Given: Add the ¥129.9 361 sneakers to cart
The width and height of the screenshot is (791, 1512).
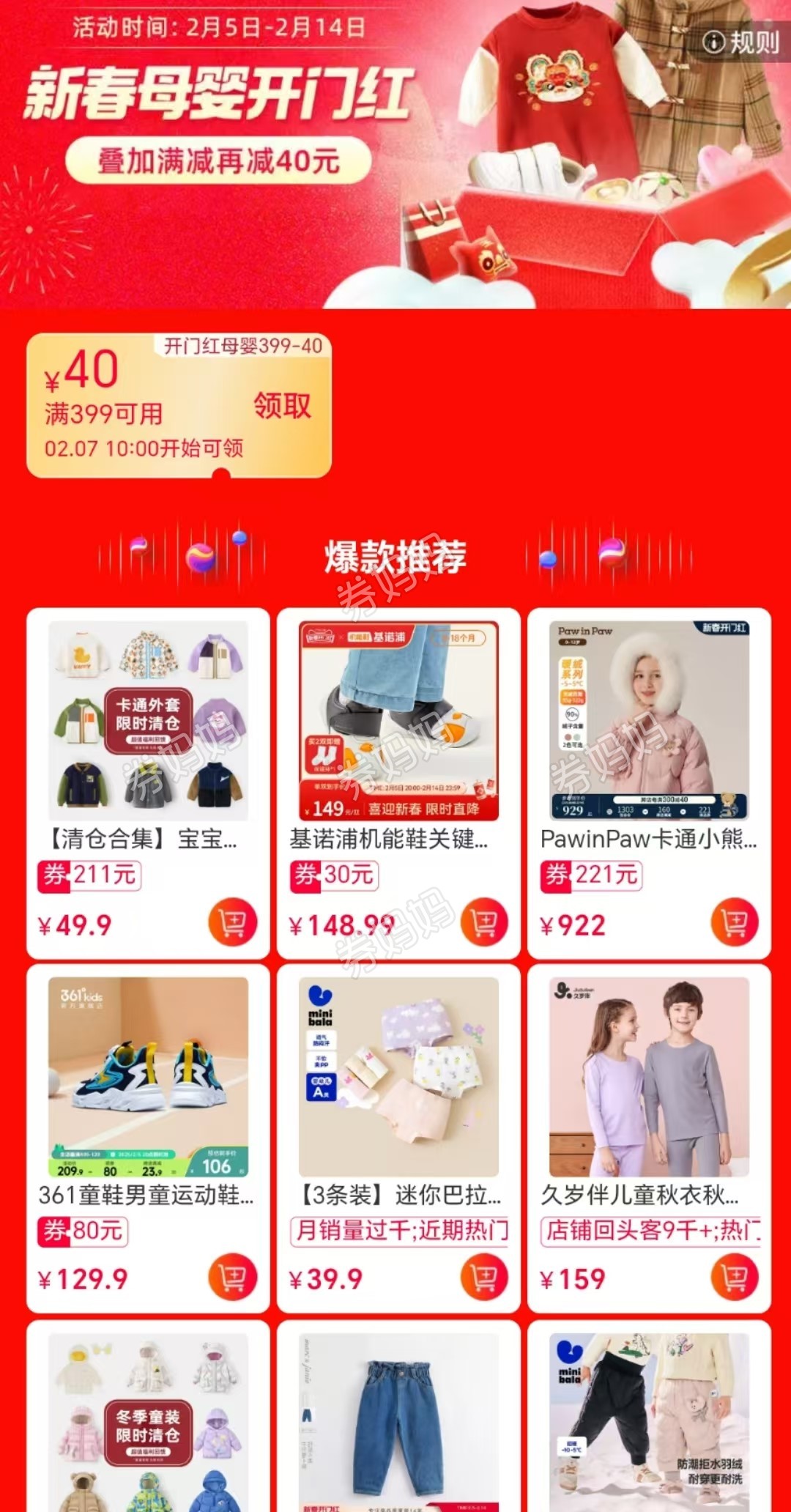Looking at the screenshot, I should 232,1278.
